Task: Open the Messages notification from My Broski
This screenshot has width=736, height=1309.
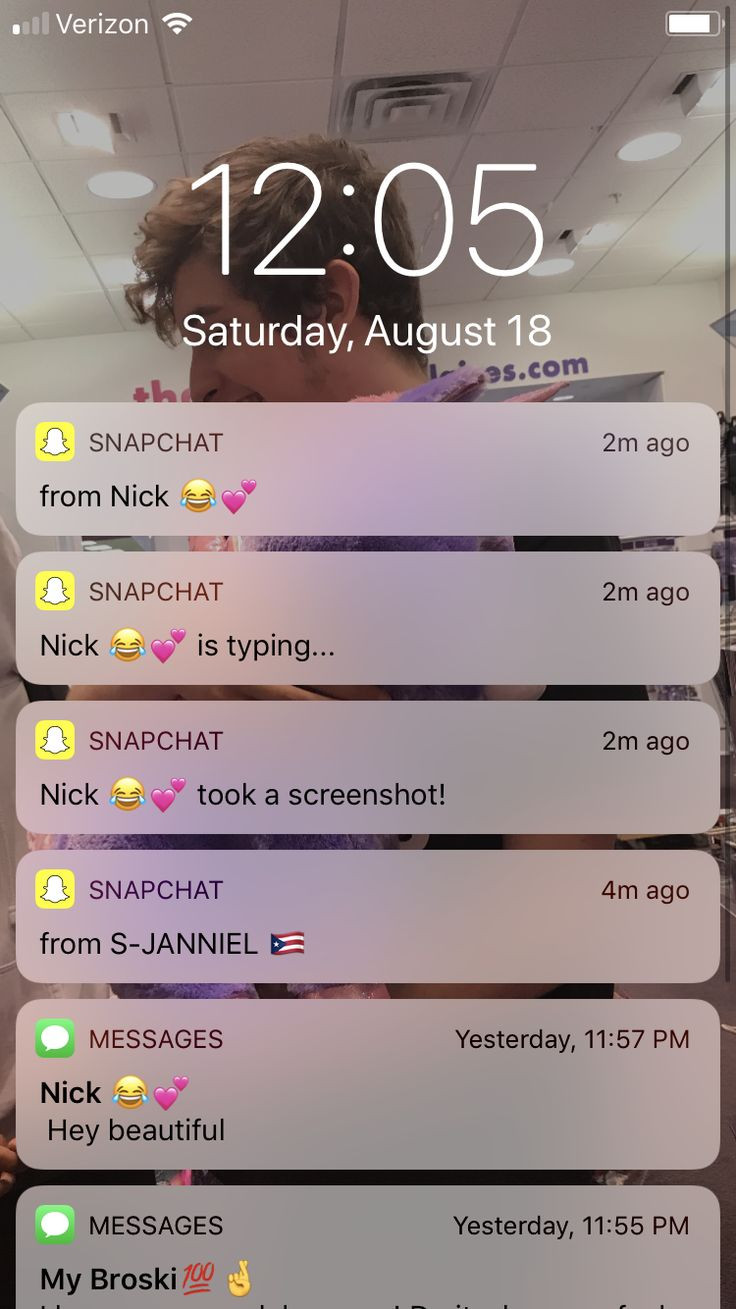Action: (x=368, y=1247)
